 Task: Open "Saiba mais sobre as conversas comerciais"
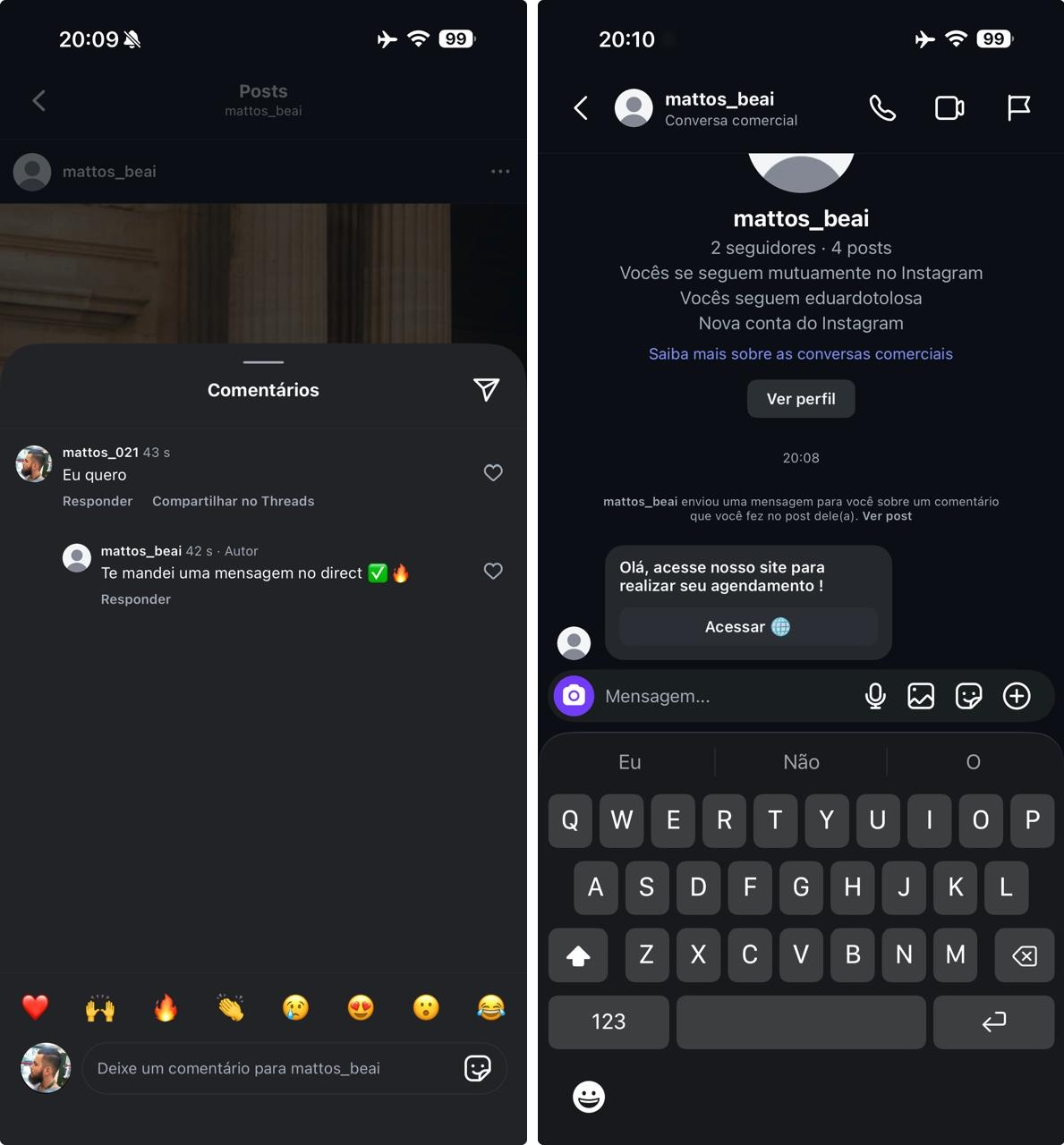tap(800, 354)
